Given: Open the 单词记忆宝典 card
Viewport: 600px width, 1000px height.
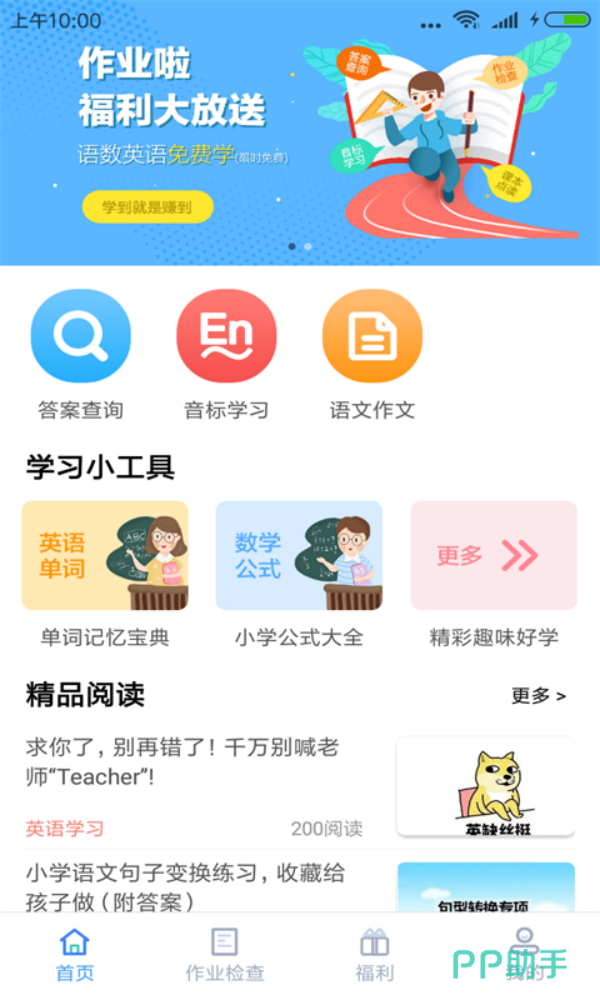Looking at the screenshot, I should pyautogui.click(x=105, y=556).
